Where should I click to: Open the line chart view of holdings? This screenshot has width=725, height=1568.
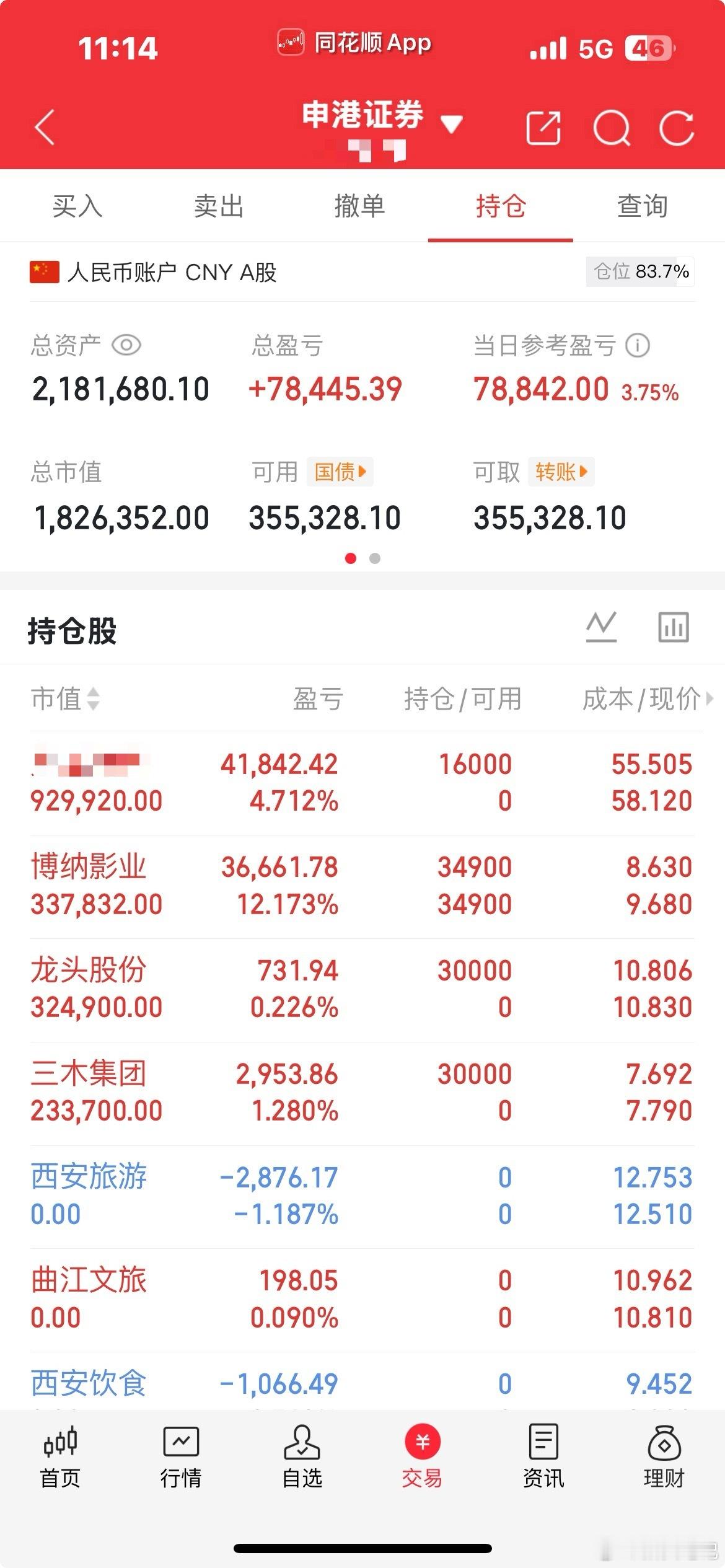[x=602, y=626]
